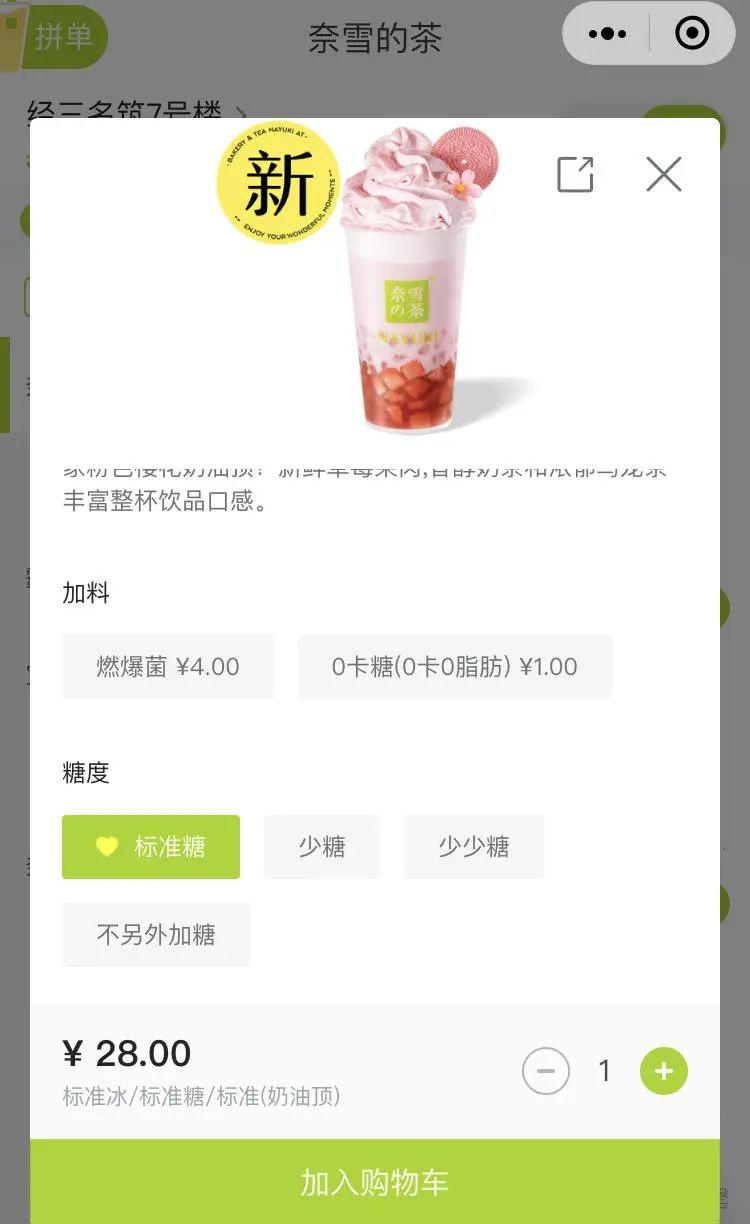
Task: Select 标准糖 sugar level
Action: coord(151,847)
